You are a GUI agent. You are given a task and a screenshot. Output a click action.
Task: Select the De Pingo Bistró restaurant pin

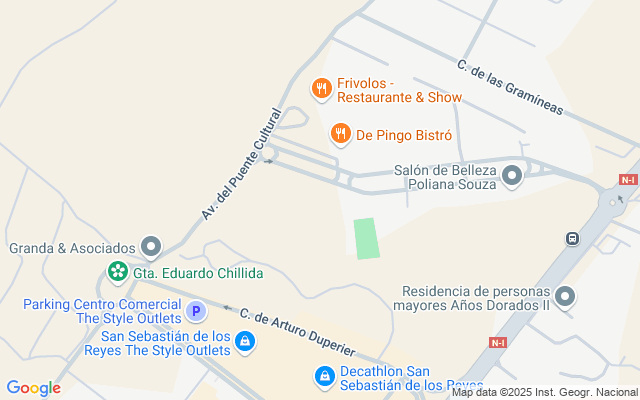[x=340, y=134]
